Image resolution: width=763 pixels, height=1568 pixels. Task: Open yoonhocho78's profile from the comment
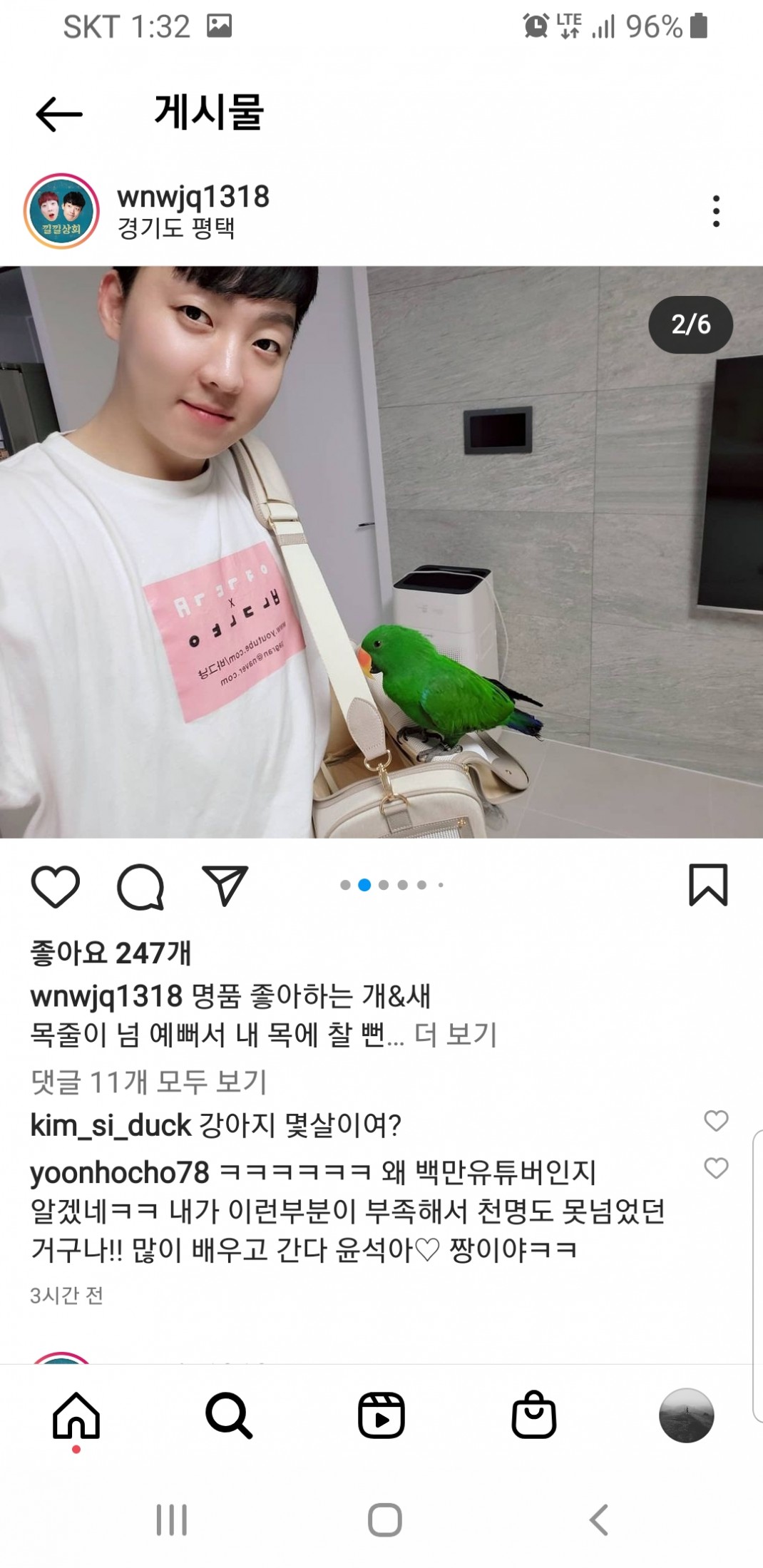pyautogui.click(x=119, y=1173)
